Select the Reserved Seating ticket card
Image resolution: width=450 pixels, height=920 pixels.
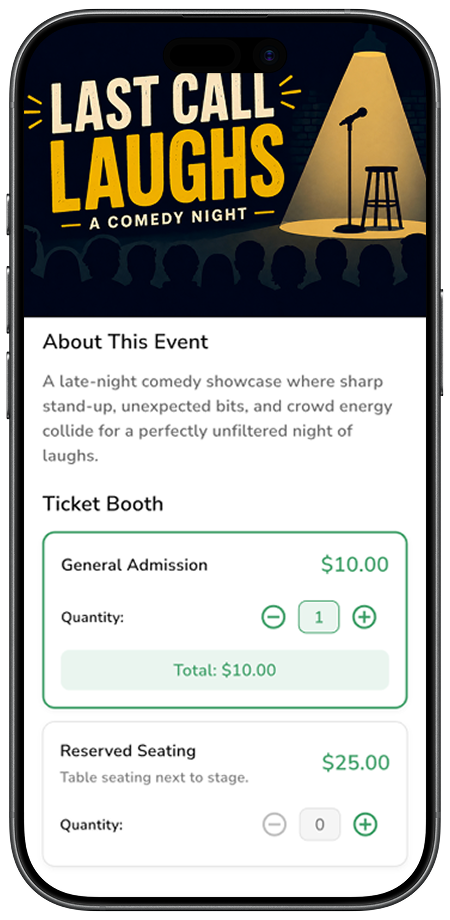[225, 794]
